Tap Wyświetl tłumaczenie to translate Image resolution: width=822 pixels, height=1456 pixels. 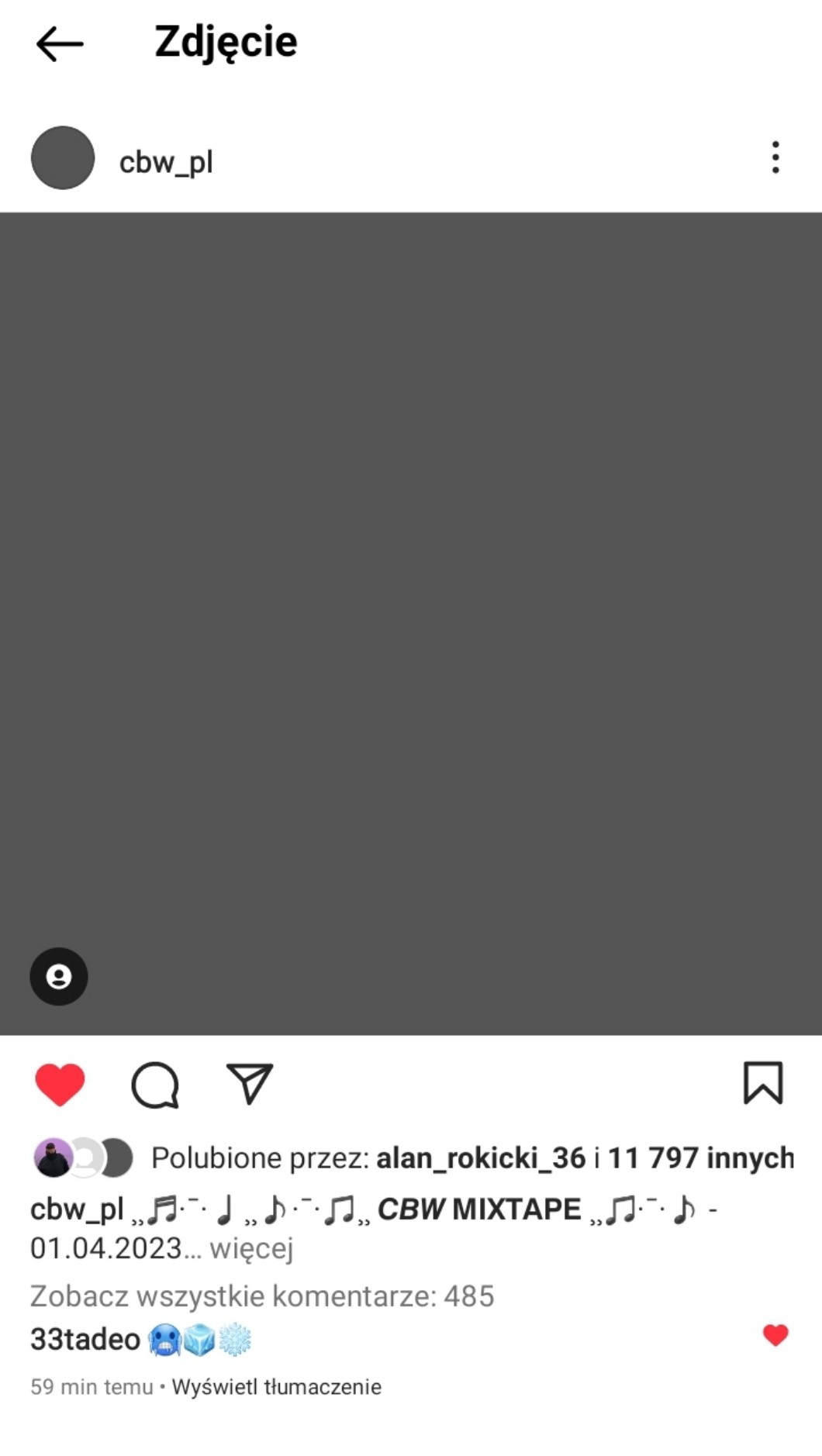[276, 1386]
